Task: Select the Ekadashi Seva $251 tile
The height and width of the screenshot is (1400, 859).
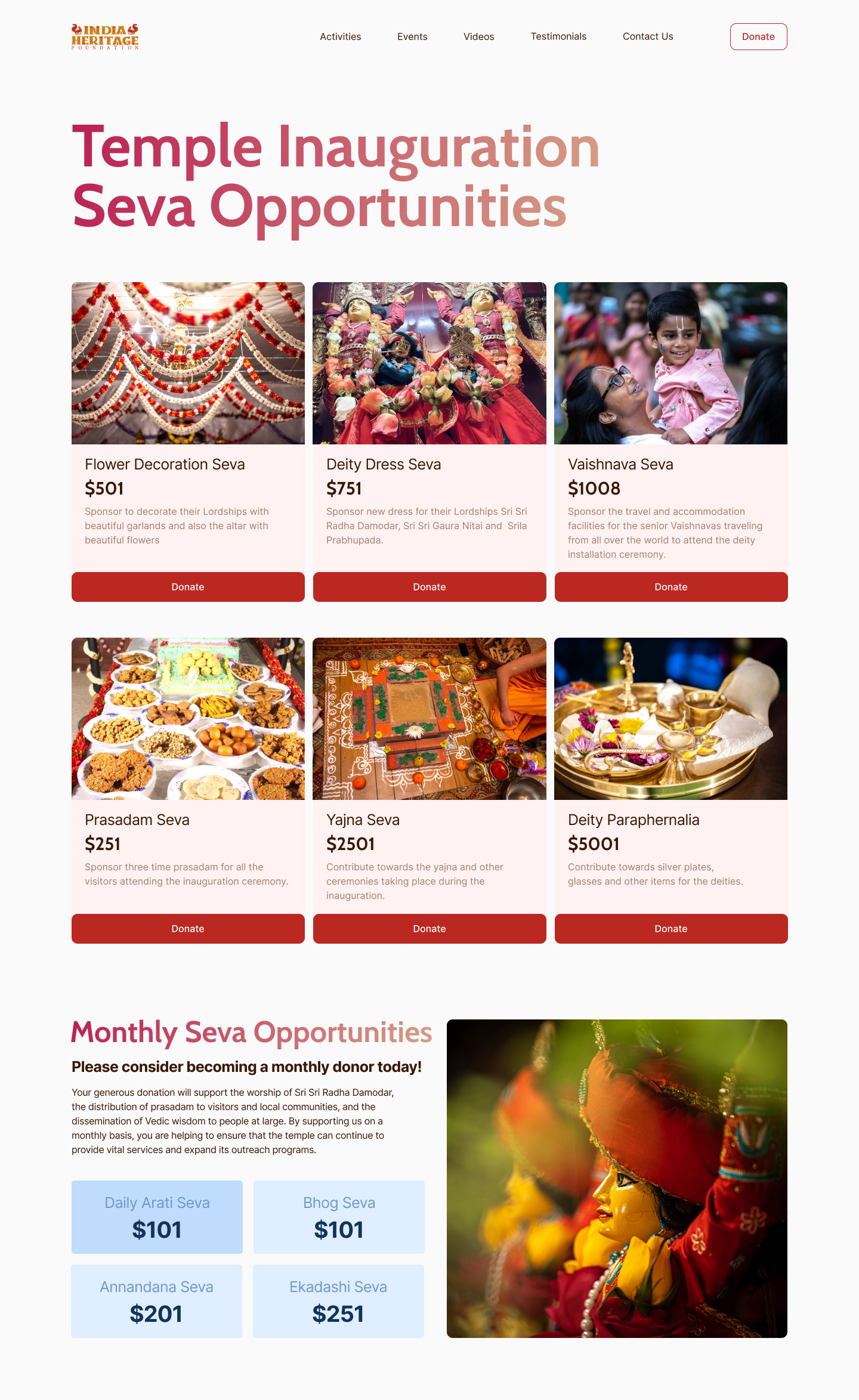Action: [338, 1301]
